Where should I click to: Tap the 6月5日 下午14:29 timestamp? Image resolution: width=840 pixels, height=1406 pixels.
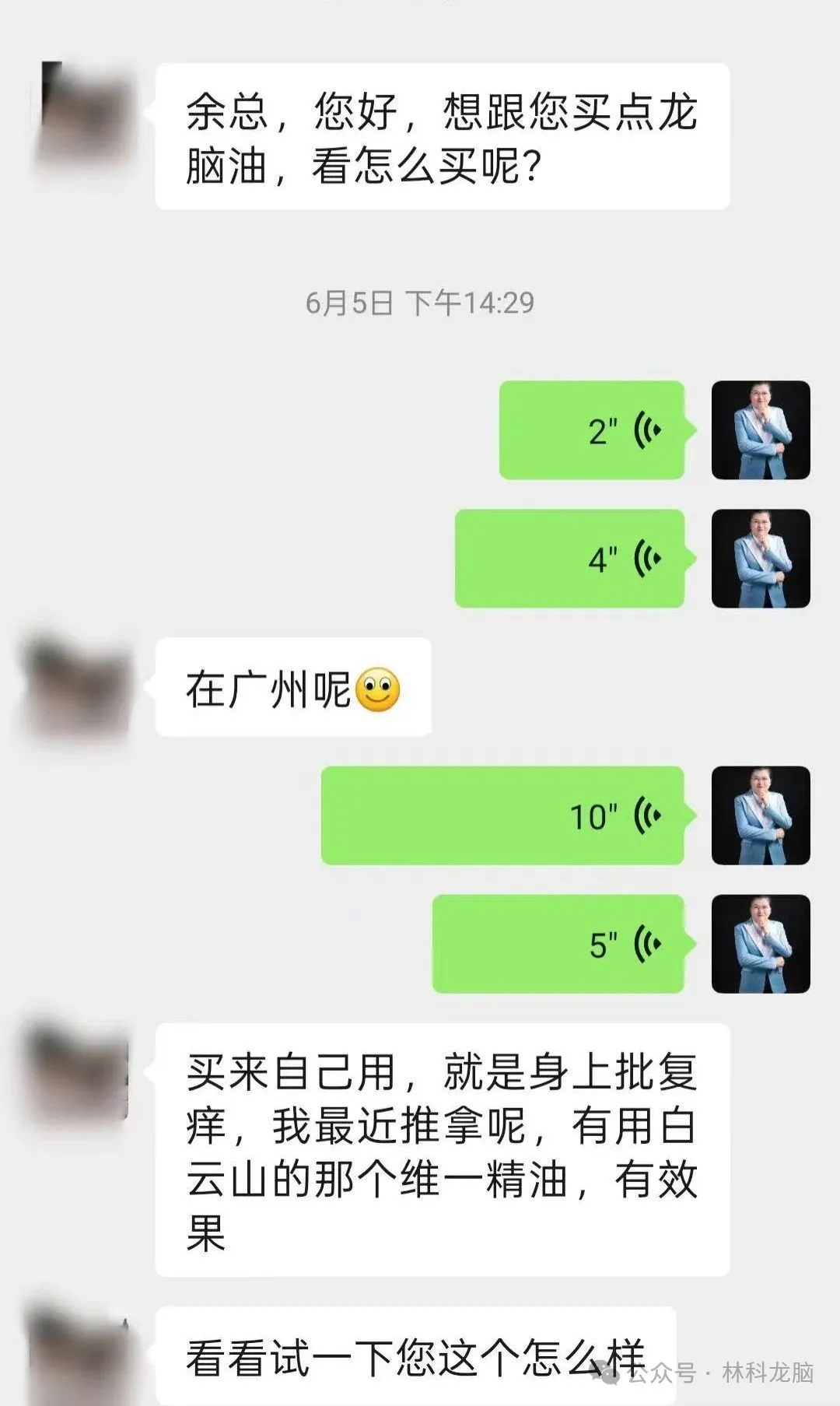(x=420, y=302)
